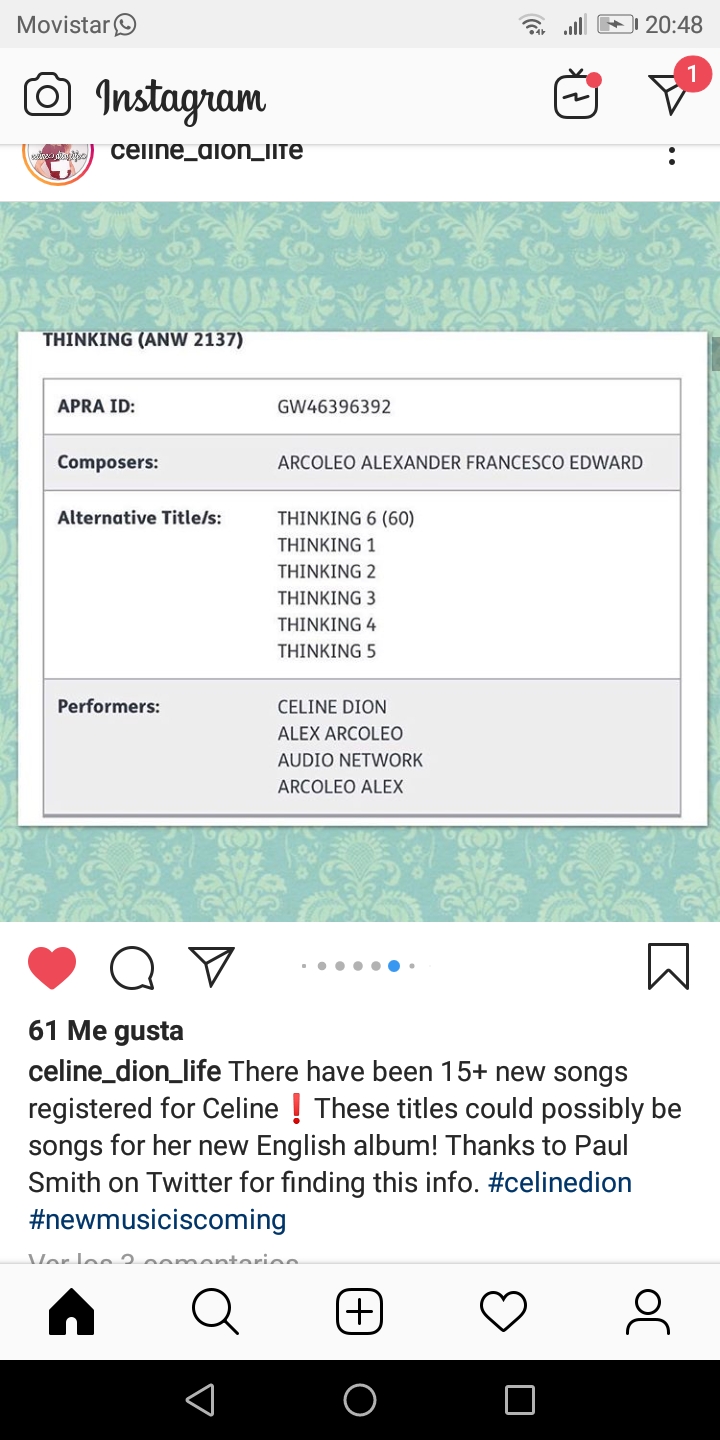Image resolution: width=720 pixels, height=1440 pixels.
Task: Tap the system back button
Action: pos(200,1400)
